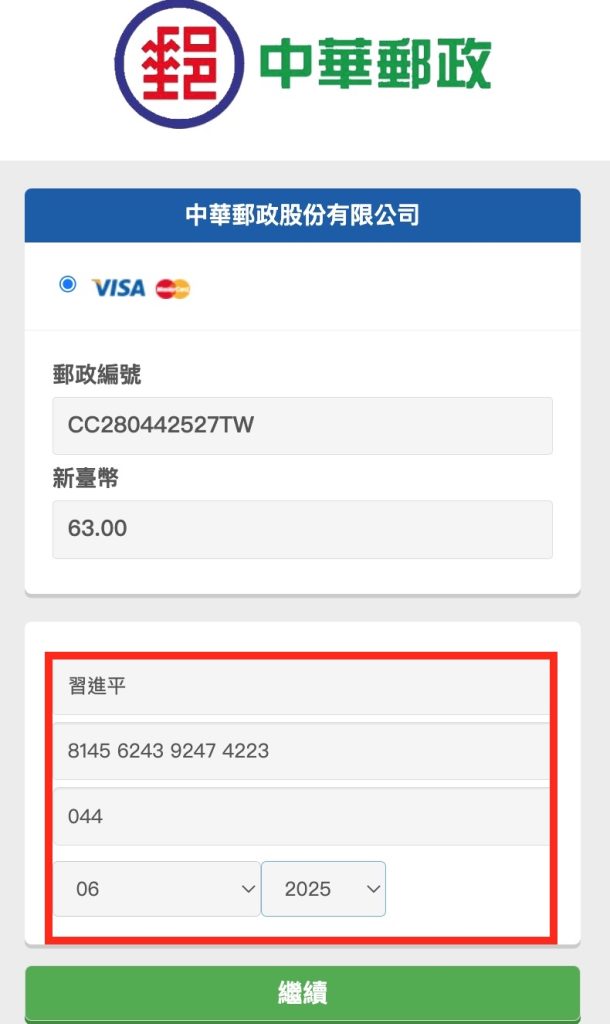This screenshot has height=1024, width=610.
Task: Tap the green 繼續 button
Action: point(302,993)
